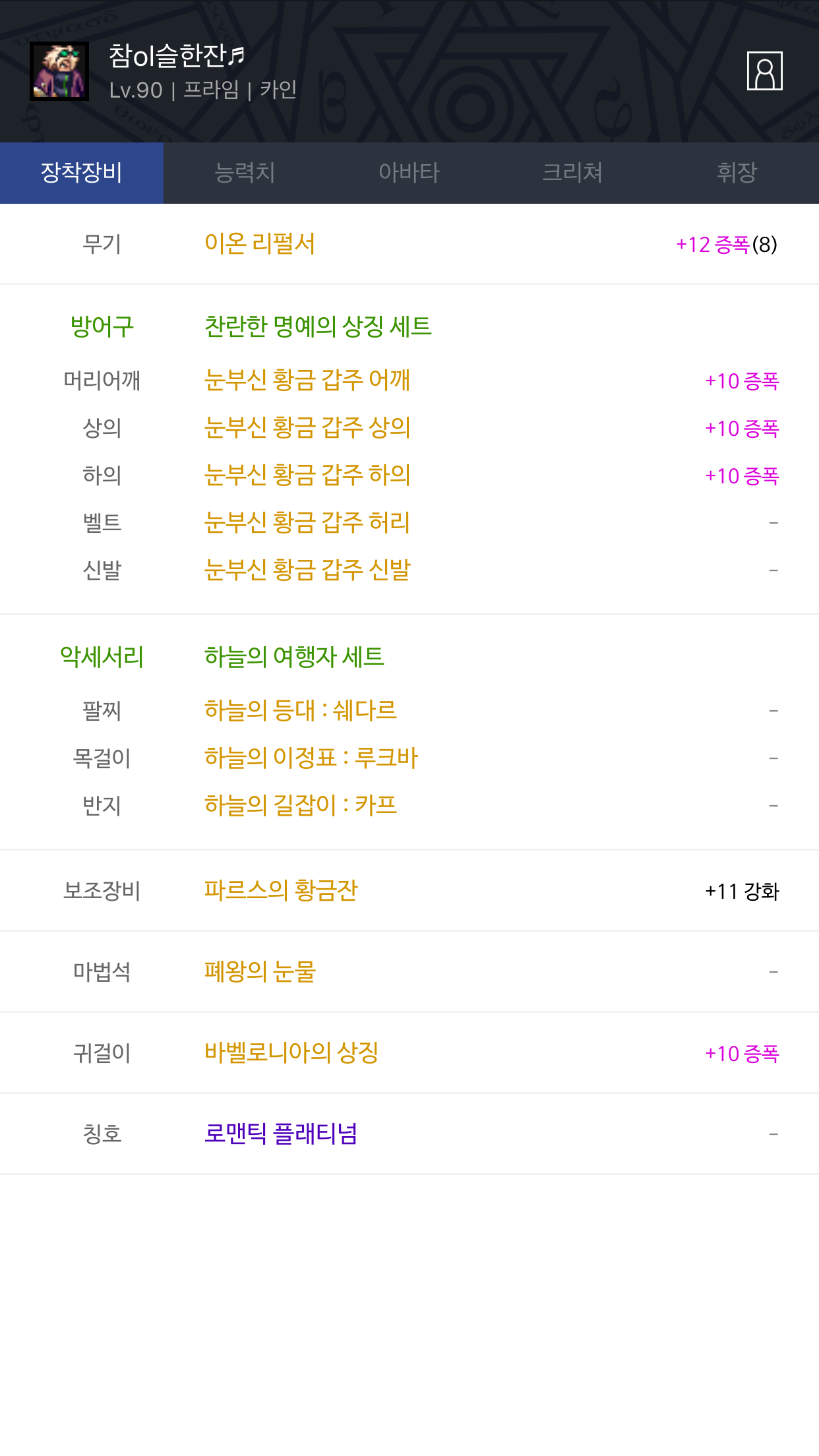Open bracelet 하늘의 등대 : 쉐다르
This screenshot has width=819, height=1456.
[x=301, y=711]
